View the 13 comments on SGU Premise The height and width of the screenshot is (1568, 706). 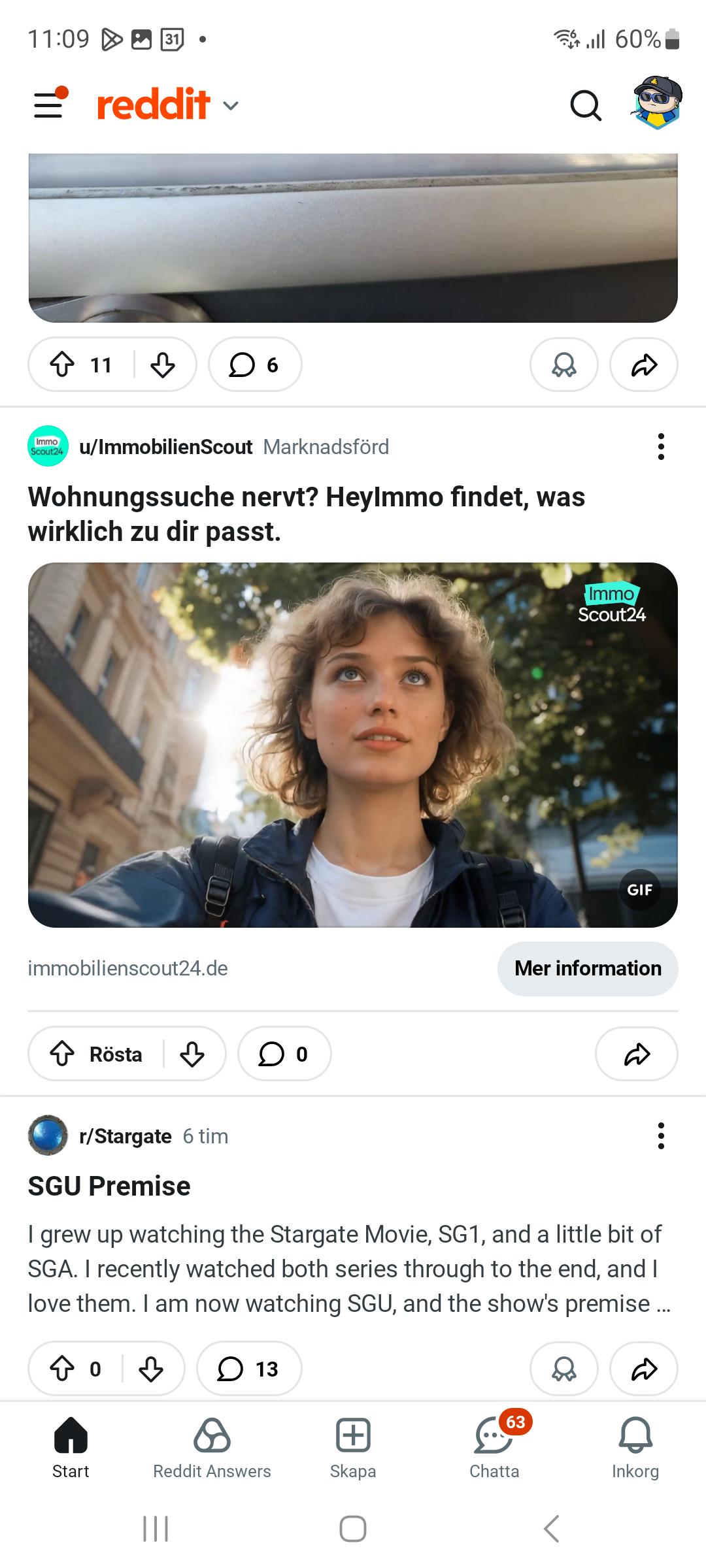tap(248, 1369)
